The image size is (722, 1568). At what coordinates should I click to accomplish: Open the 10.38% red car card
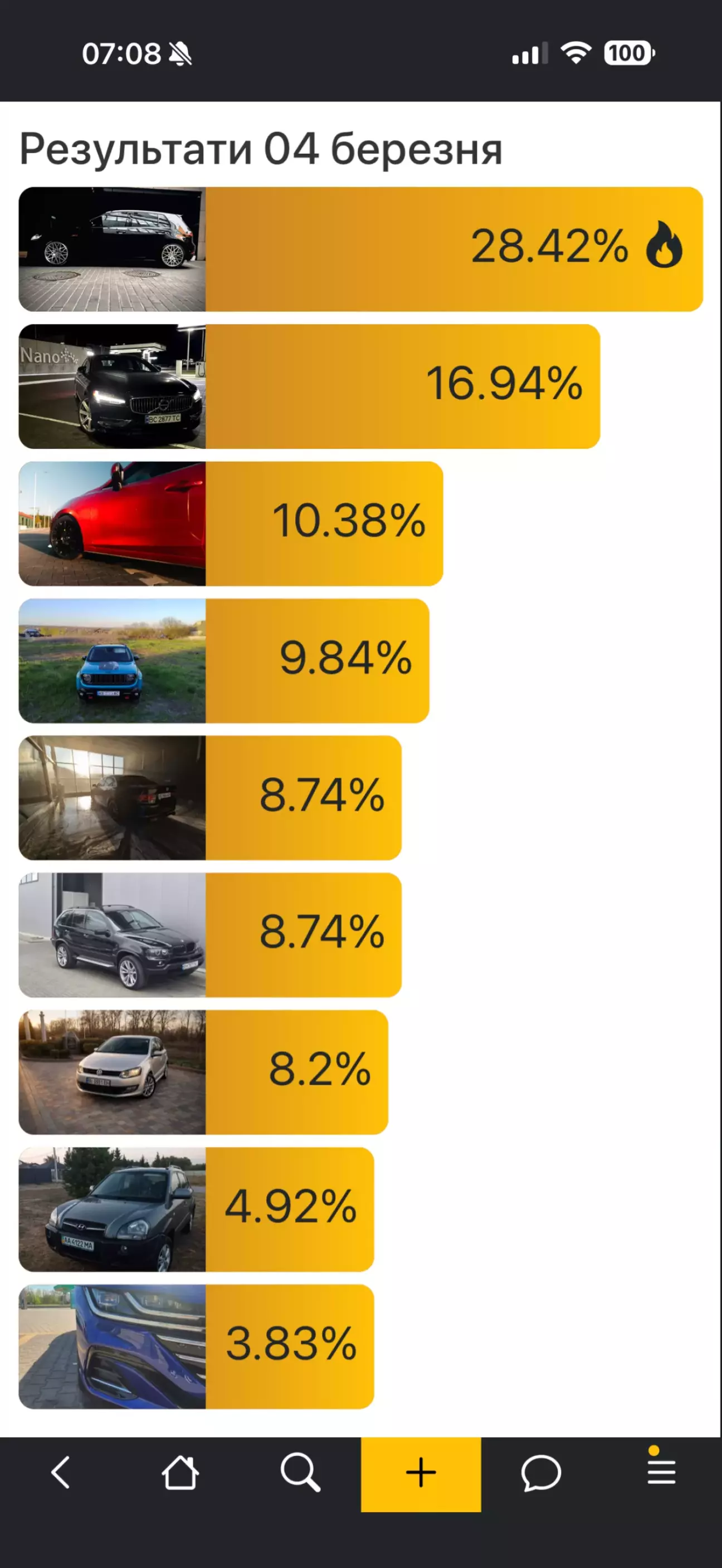point(231,523)
